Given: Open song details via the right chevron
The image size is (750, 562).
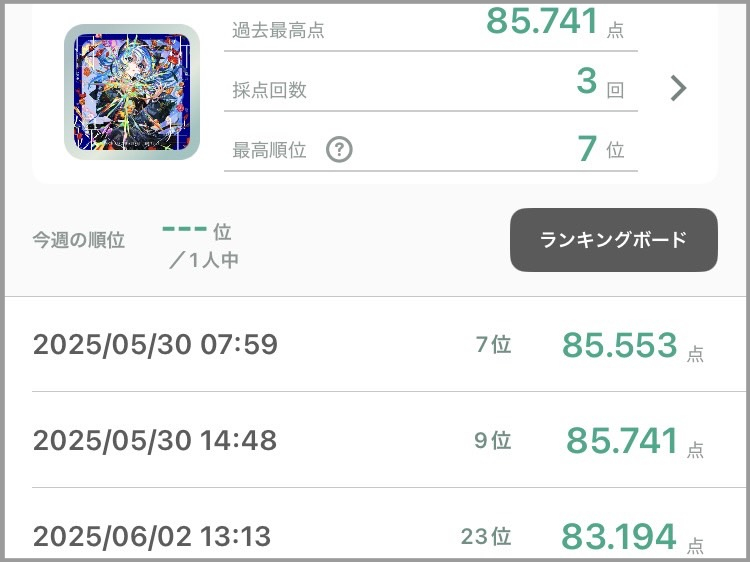Looking at the screenshot, I should (x=679, y=88).
